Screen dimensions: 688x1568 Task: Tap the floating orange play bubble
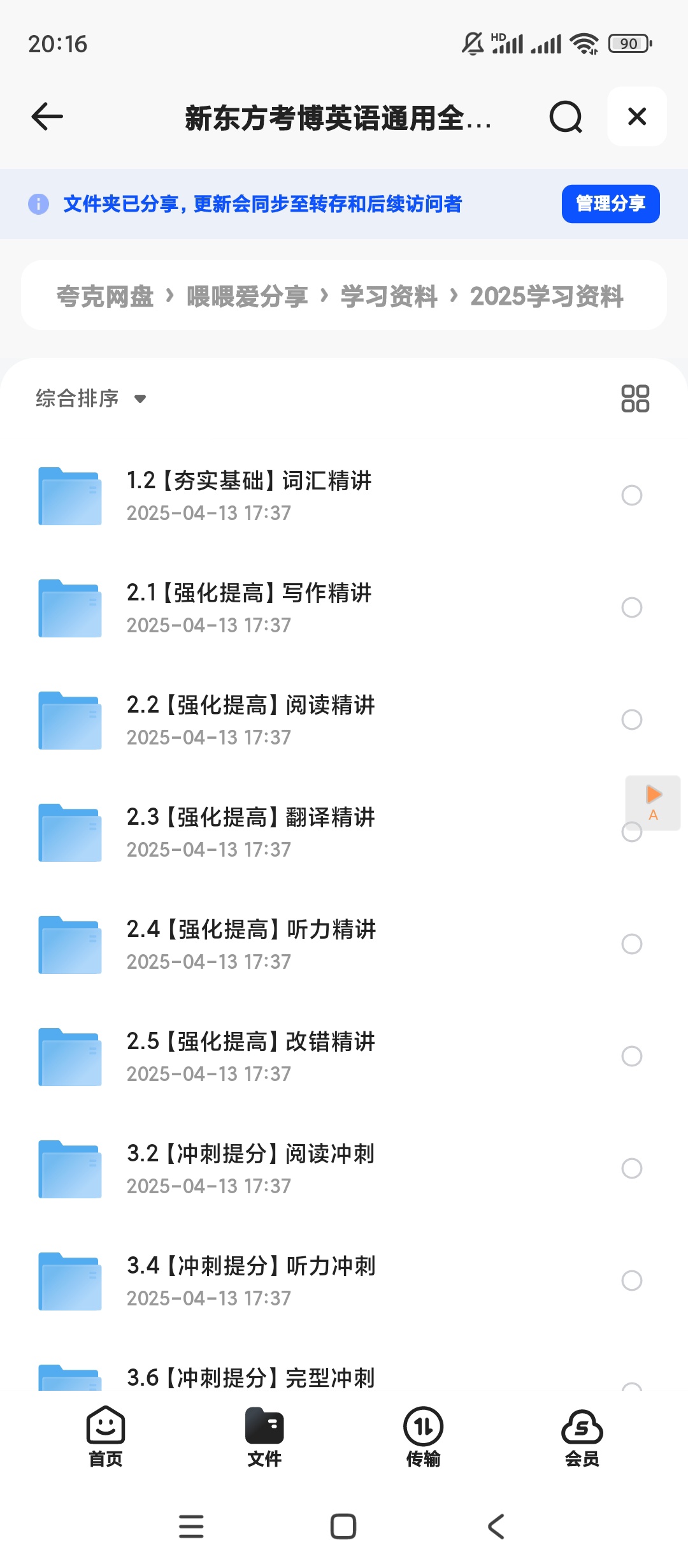pos(652,803)
